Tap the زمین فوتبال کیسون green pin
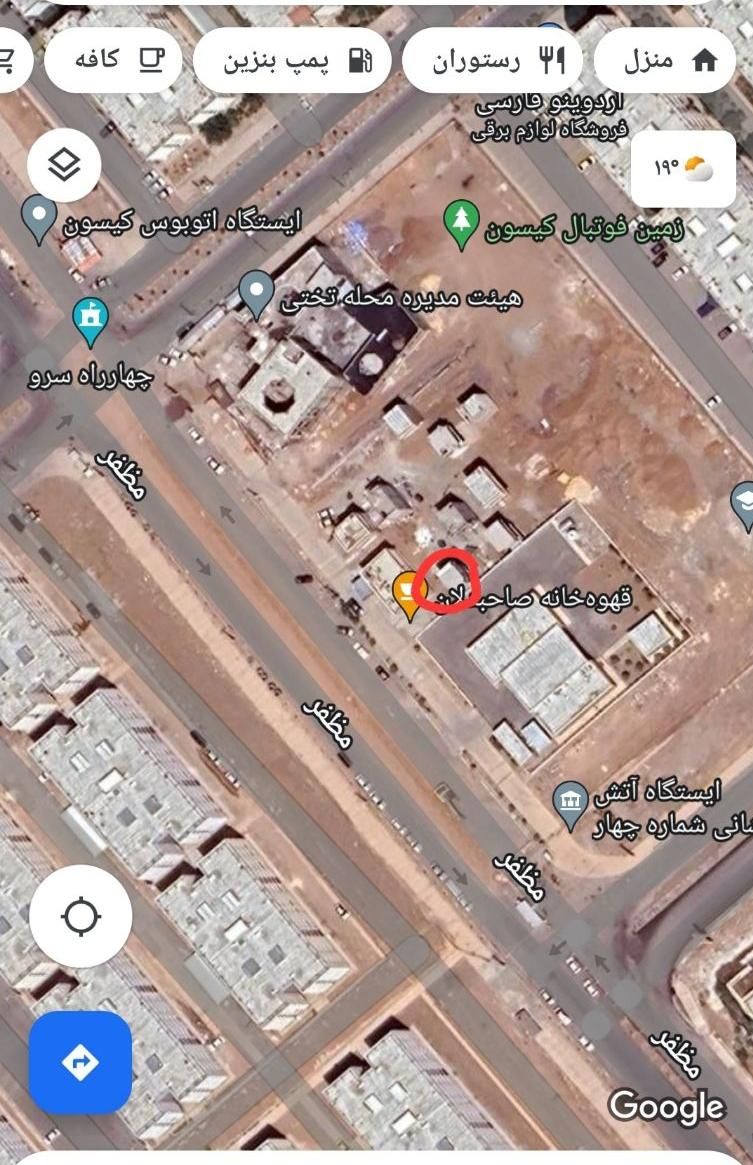The height and width of the screenshot is (1165, 753). pos(461,223)
